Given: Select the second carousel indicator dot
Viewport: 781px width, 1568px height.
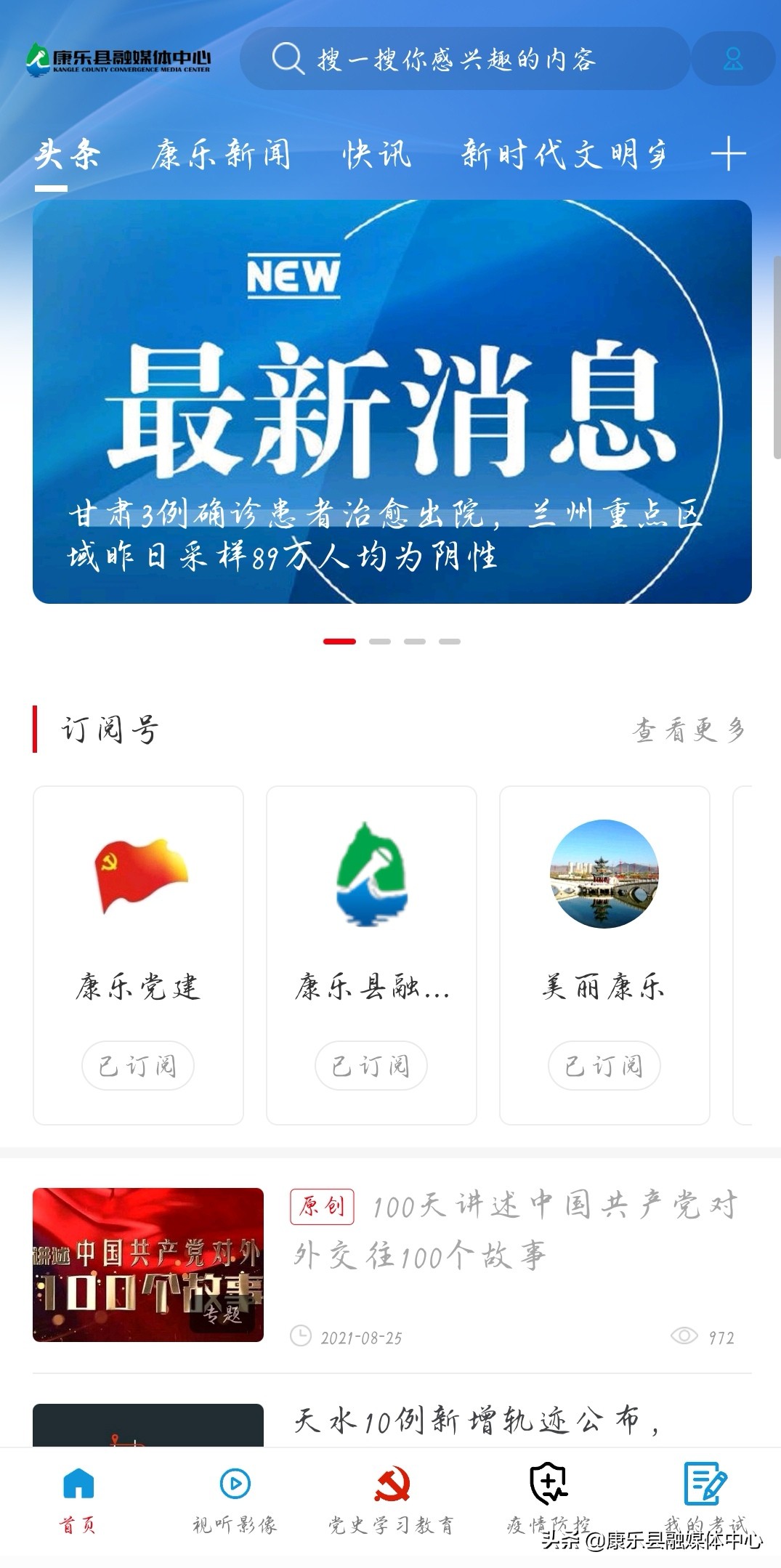Looking at the screenshot, I should [378, 642].
